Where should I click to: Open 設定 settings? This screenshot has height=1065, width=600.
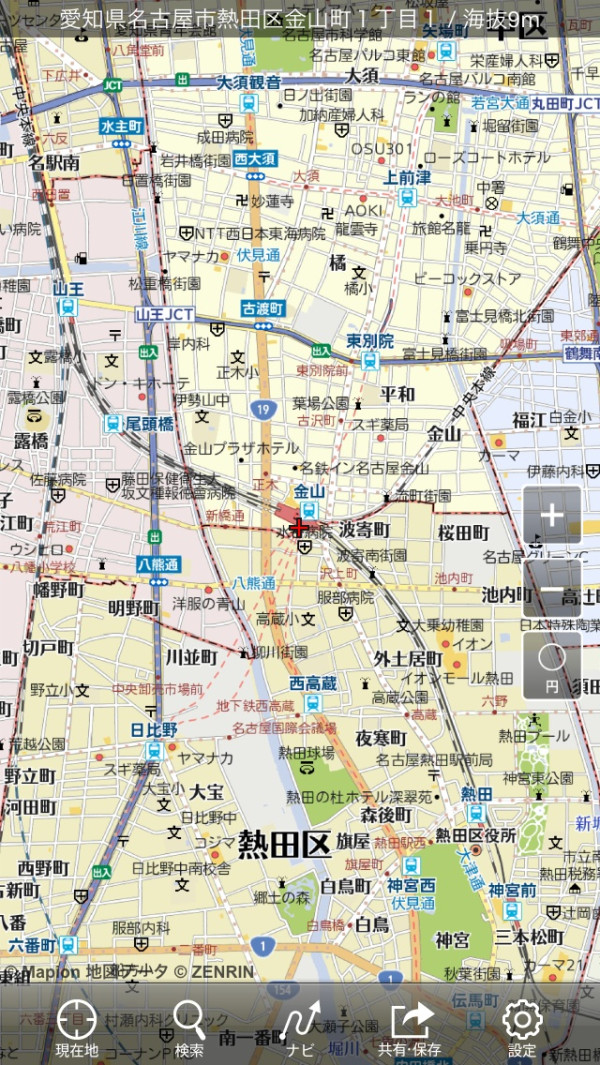pyautogui.click(x=522, y=1028)
